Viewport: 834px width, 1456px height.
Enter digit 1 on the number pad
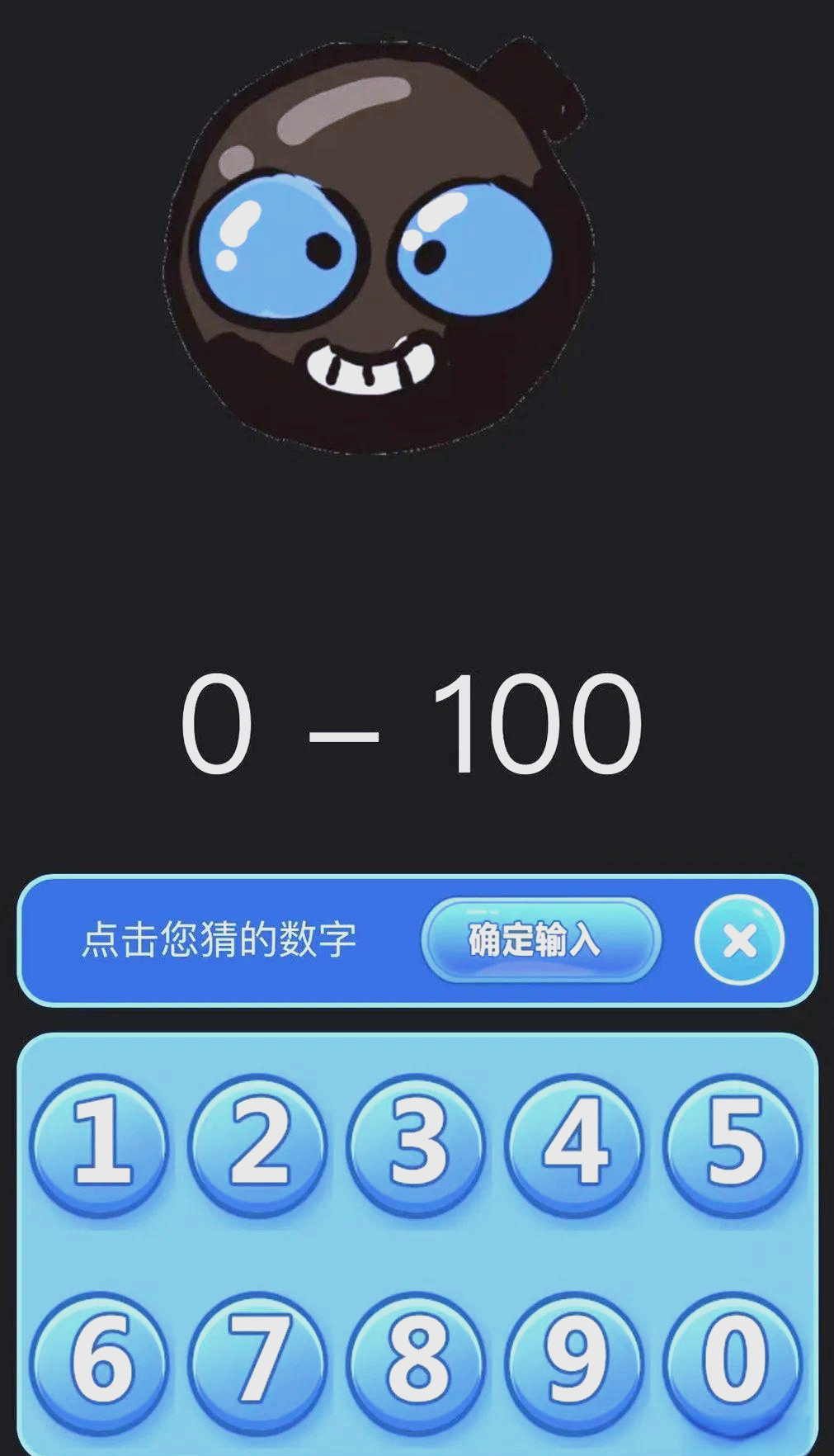pos(99,1143)
